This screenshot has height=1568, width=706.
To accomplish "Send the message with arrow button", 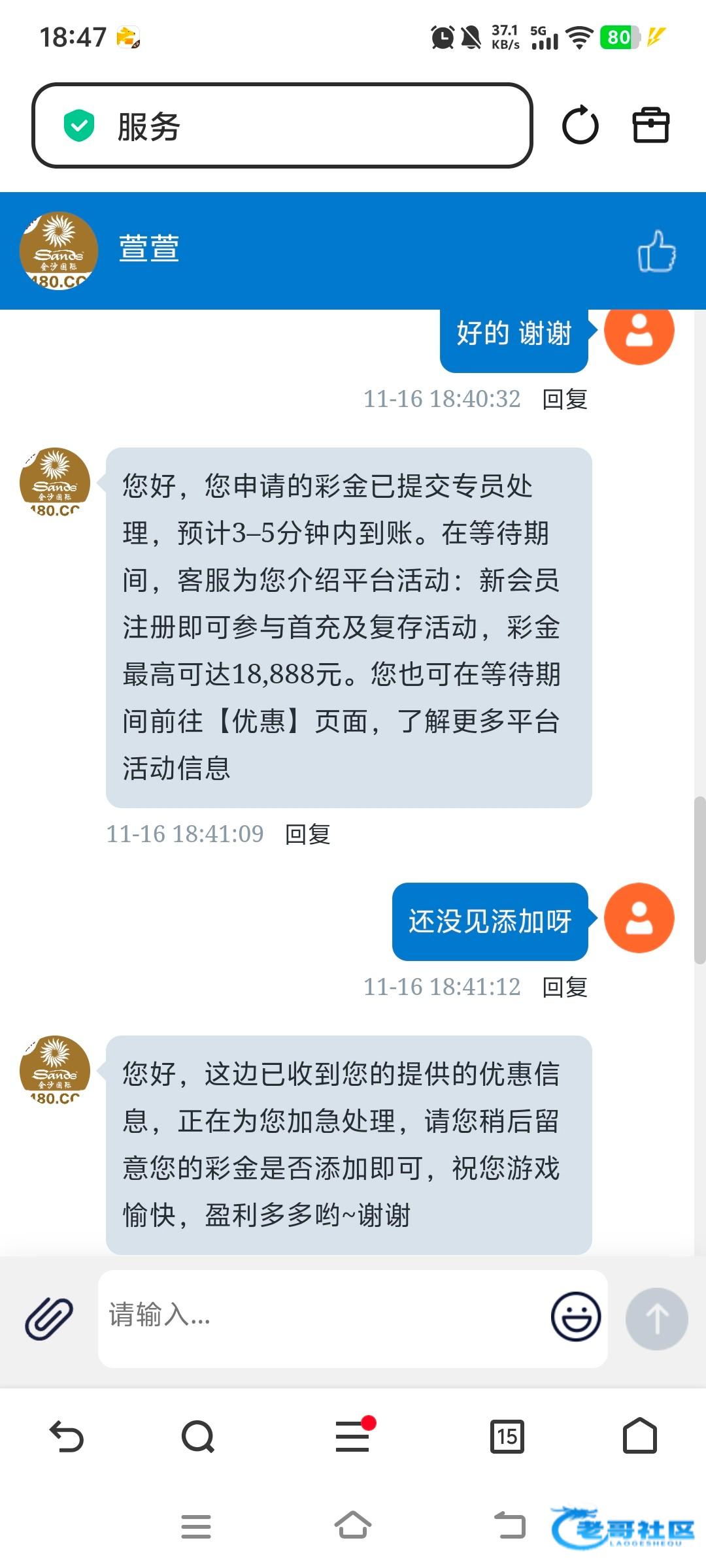I will click(656, 1318).
